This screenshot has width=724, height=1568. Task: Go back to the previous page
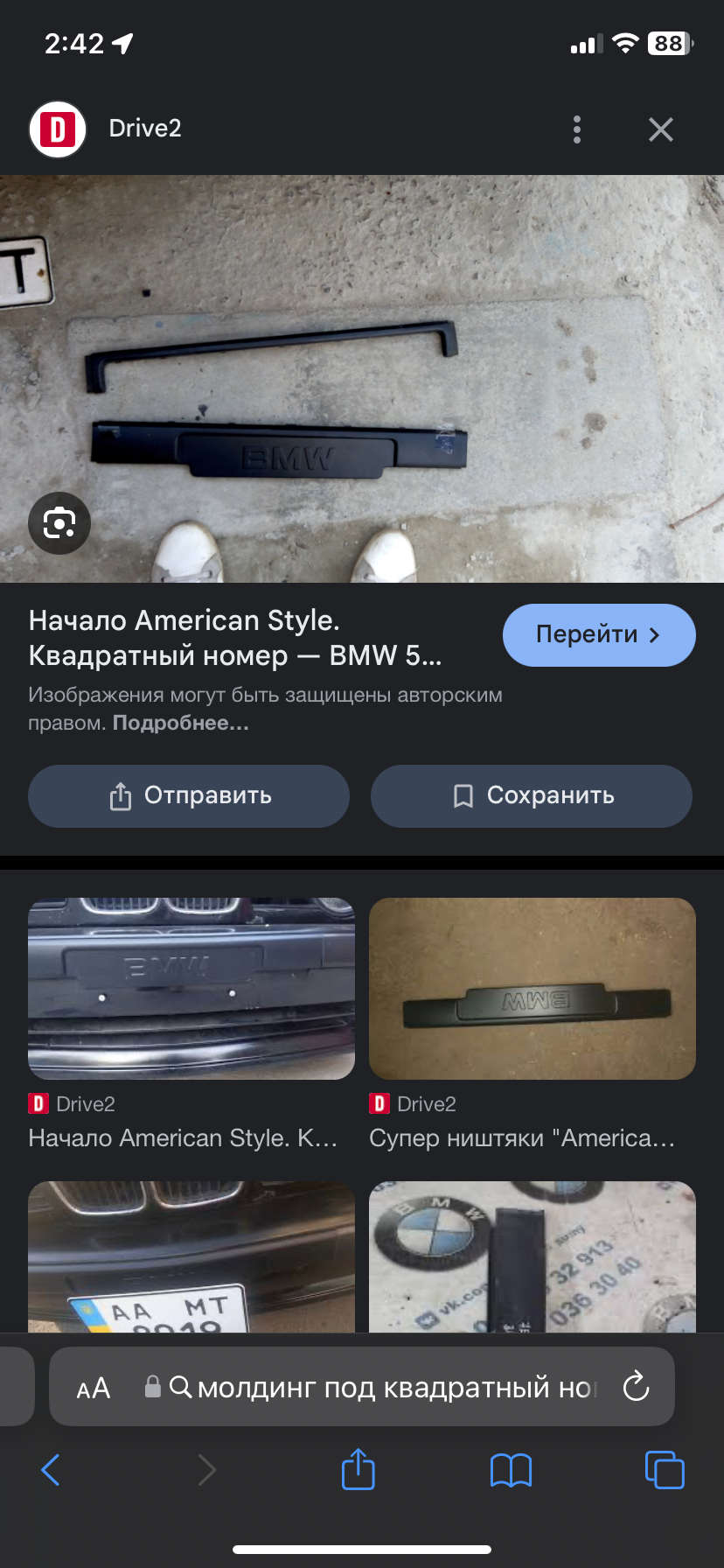pos(51,1470)
